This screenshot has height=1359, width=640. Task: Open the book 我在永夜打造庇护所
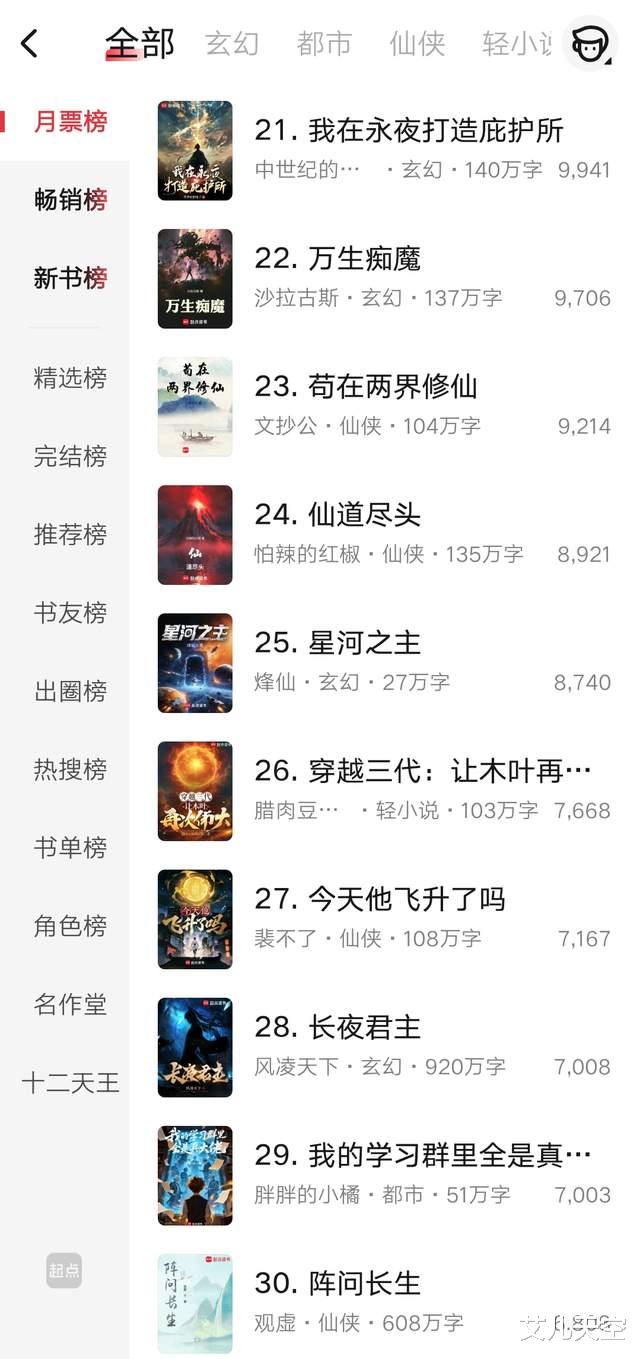coord(408,131)
